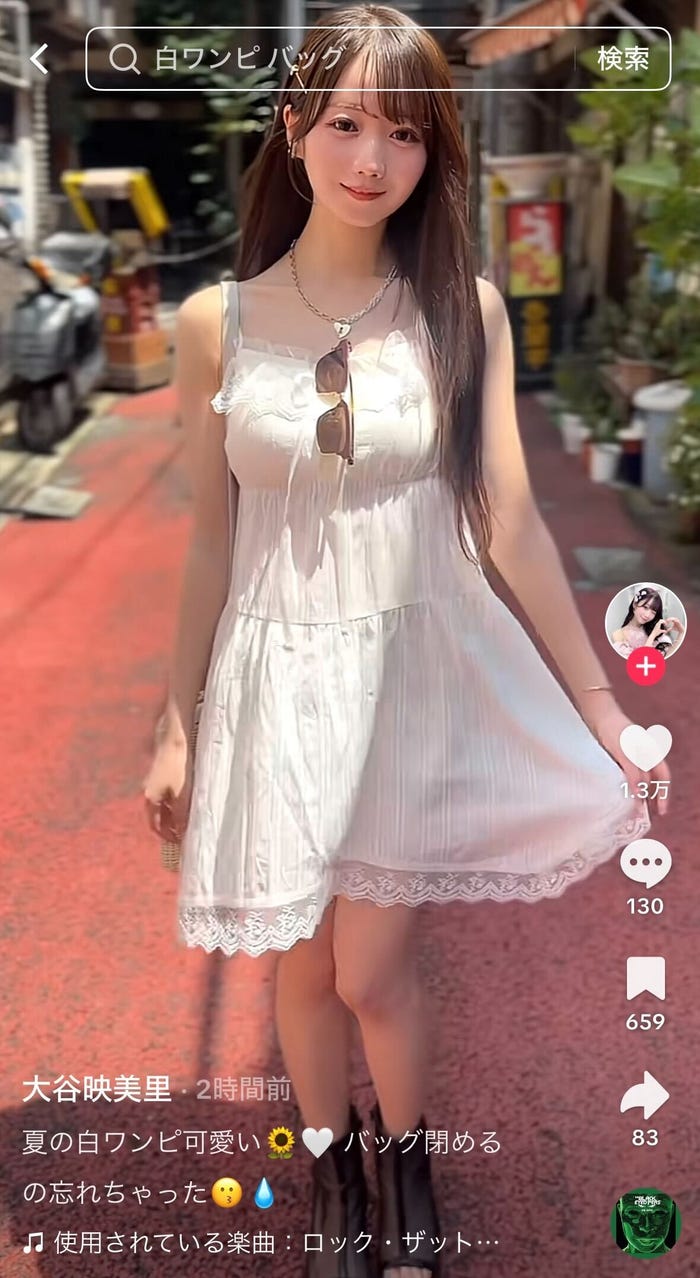Open the comments bubble

point(645,862)
